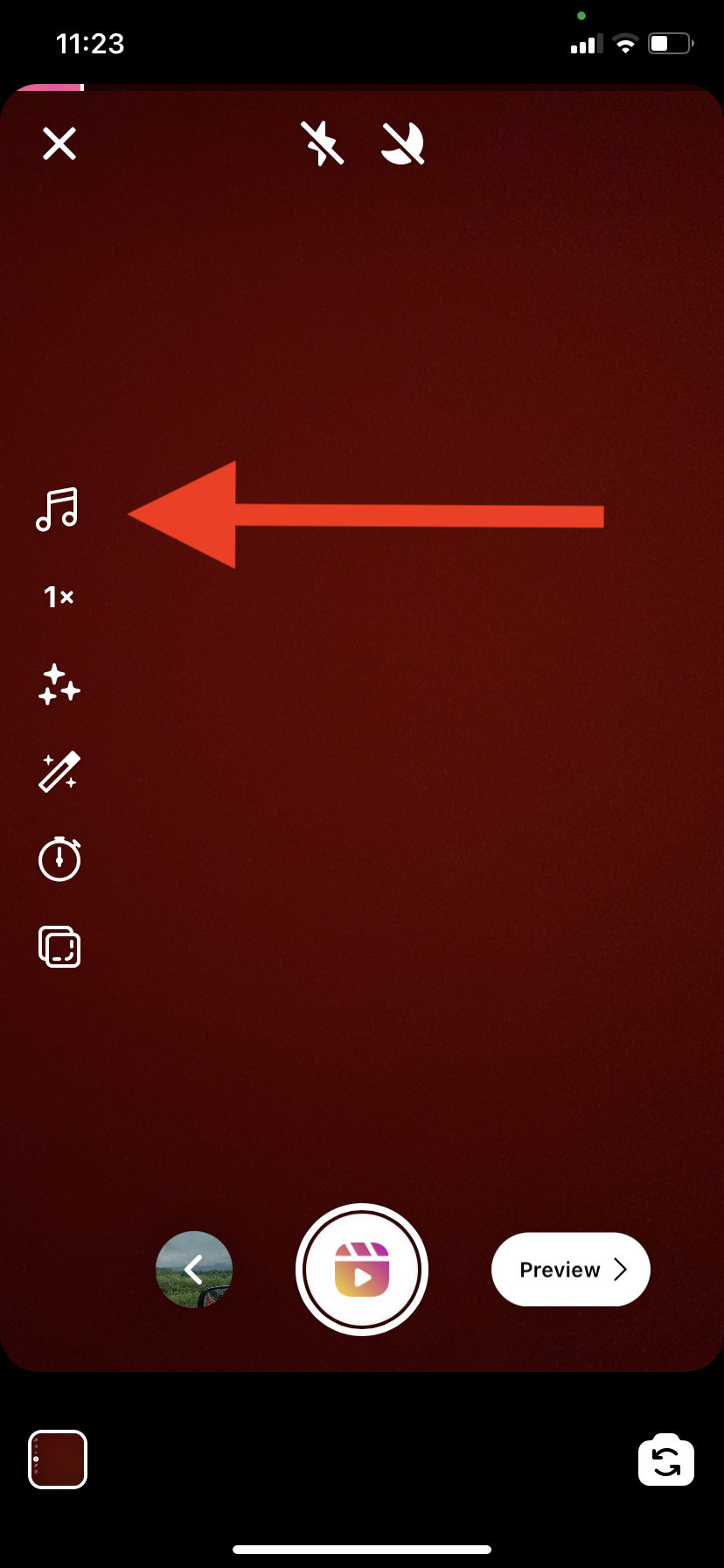Open the gallery thumbnail
This screenshot has width=724, height=1568.
[58, 1459]
